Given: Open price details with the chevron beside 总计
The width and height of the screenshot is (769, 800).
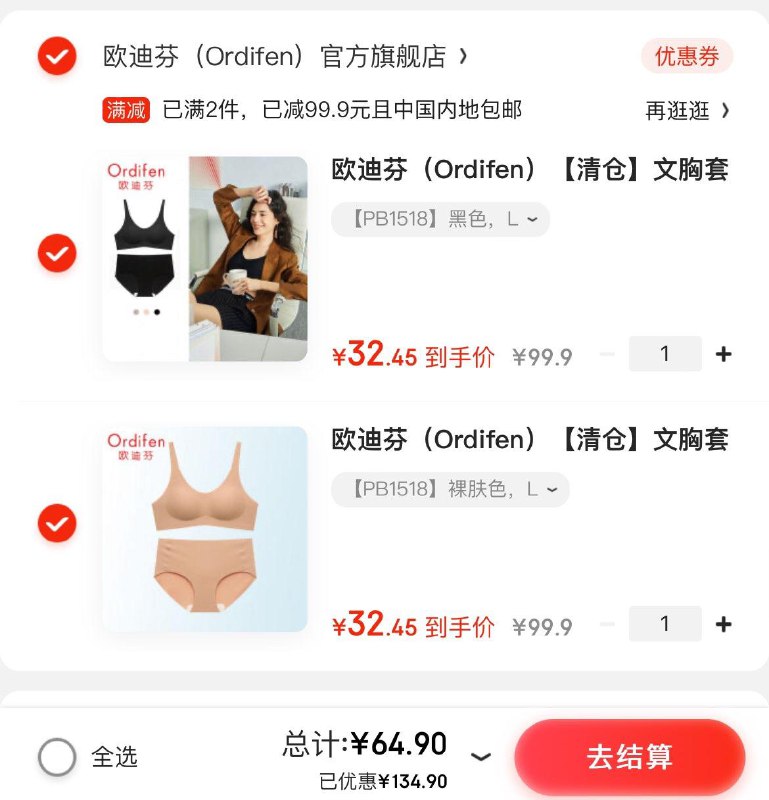Looking at the screenshot, I should [481, 759].
